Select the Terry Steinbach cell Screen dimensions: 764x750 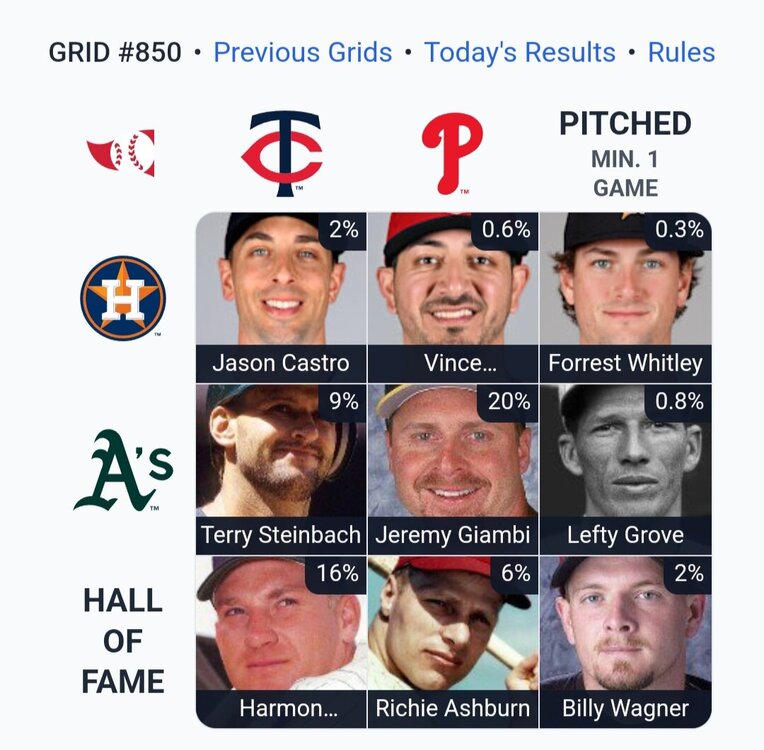tap(281, 469)
